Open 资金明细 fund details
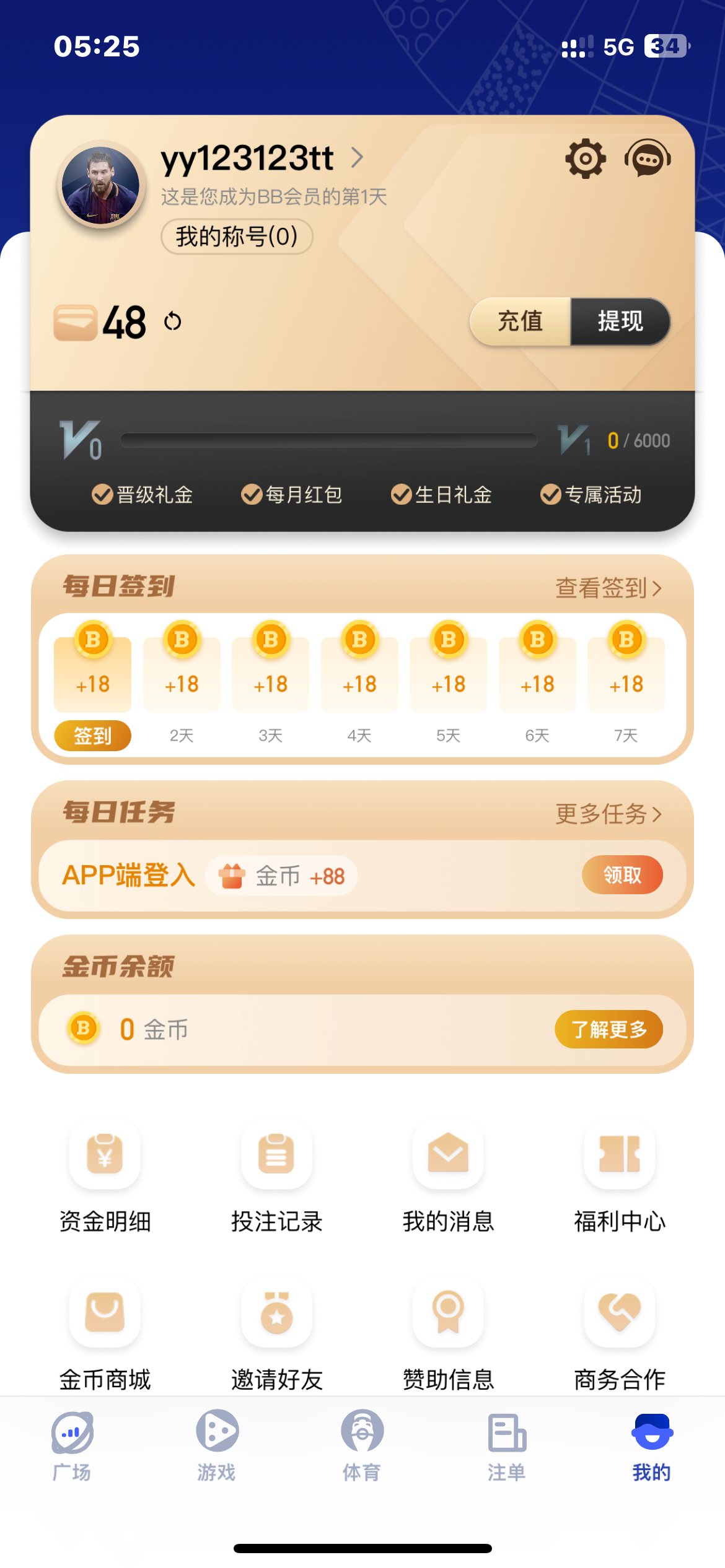The height and width of the screenshot is (1568, 725). pos(105,1175)
